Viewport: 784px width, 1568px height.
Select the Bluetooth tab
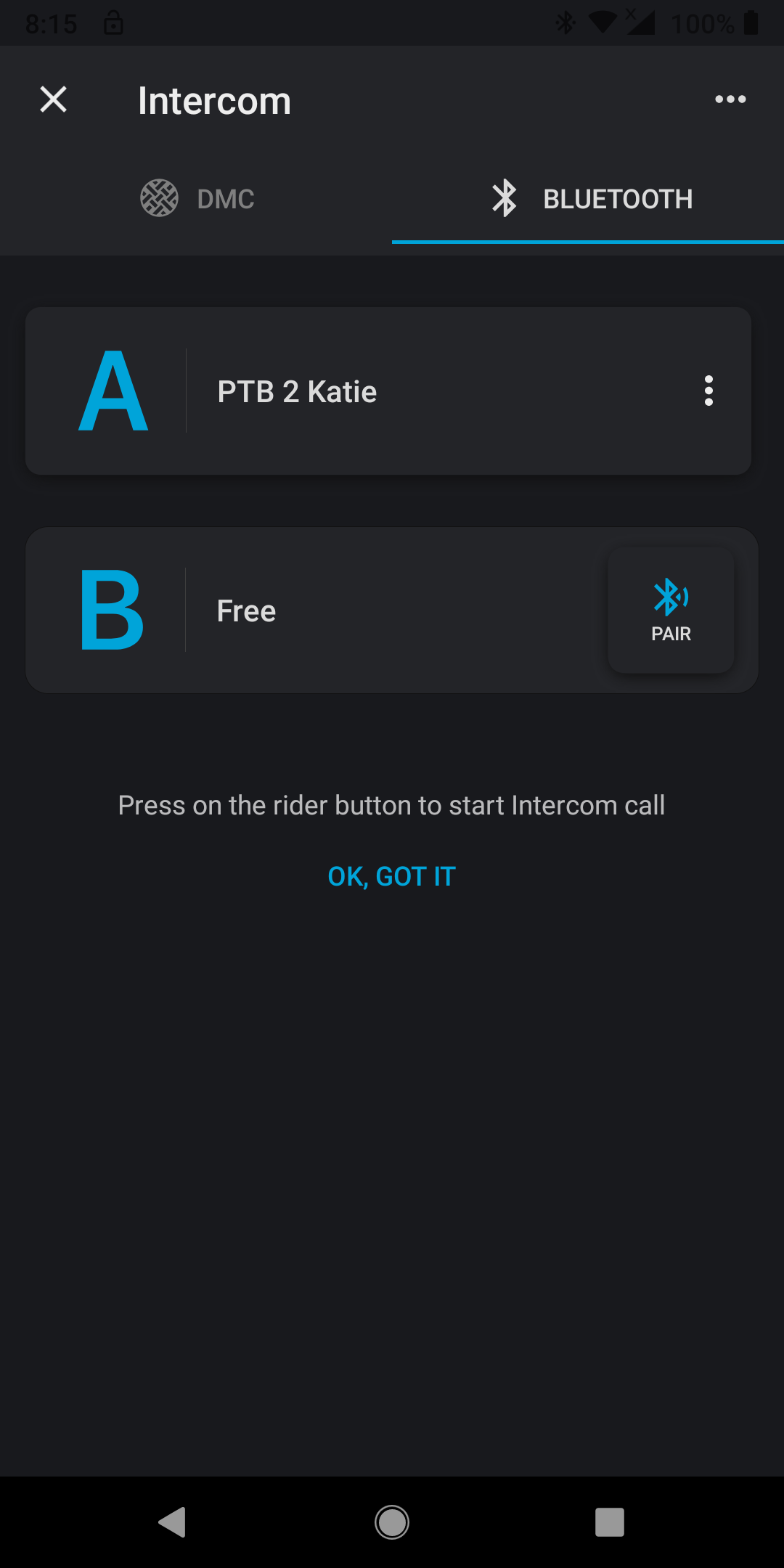click(588, 198)
